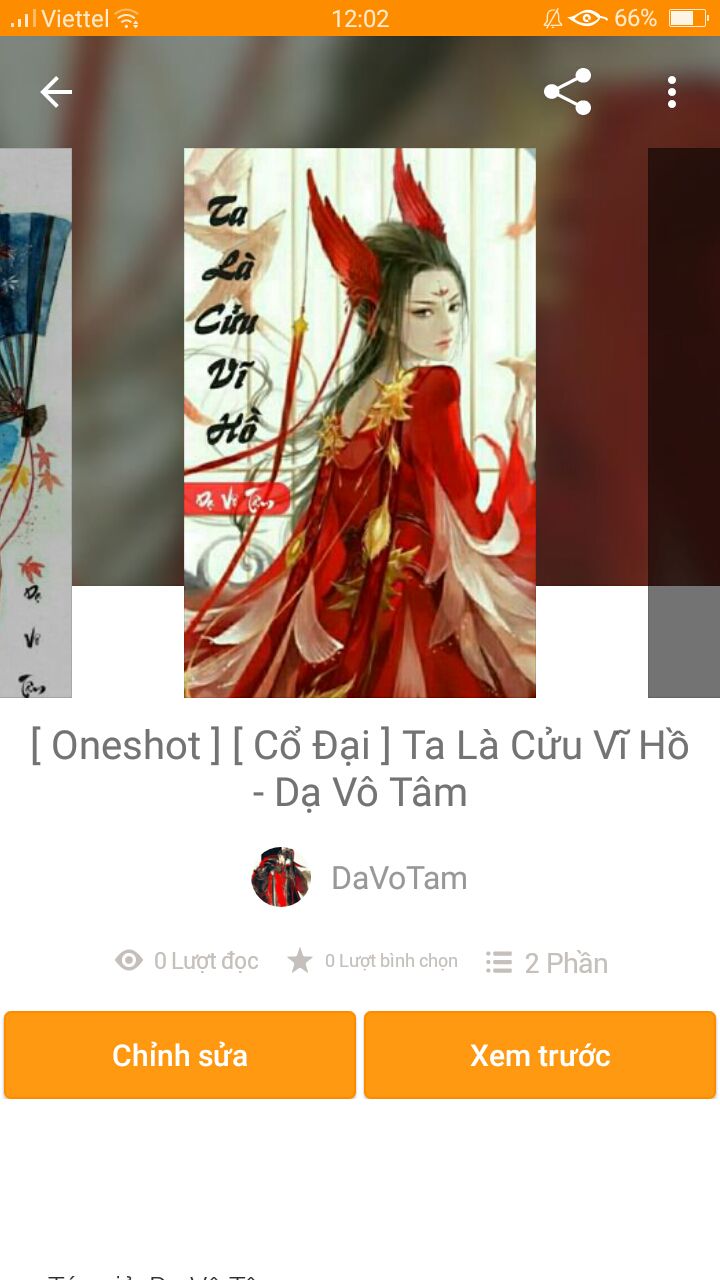Screen dimensions: 720x1280
Task: Select the next dark story cover
Action: pyautogui.click(x=684, y=423)
